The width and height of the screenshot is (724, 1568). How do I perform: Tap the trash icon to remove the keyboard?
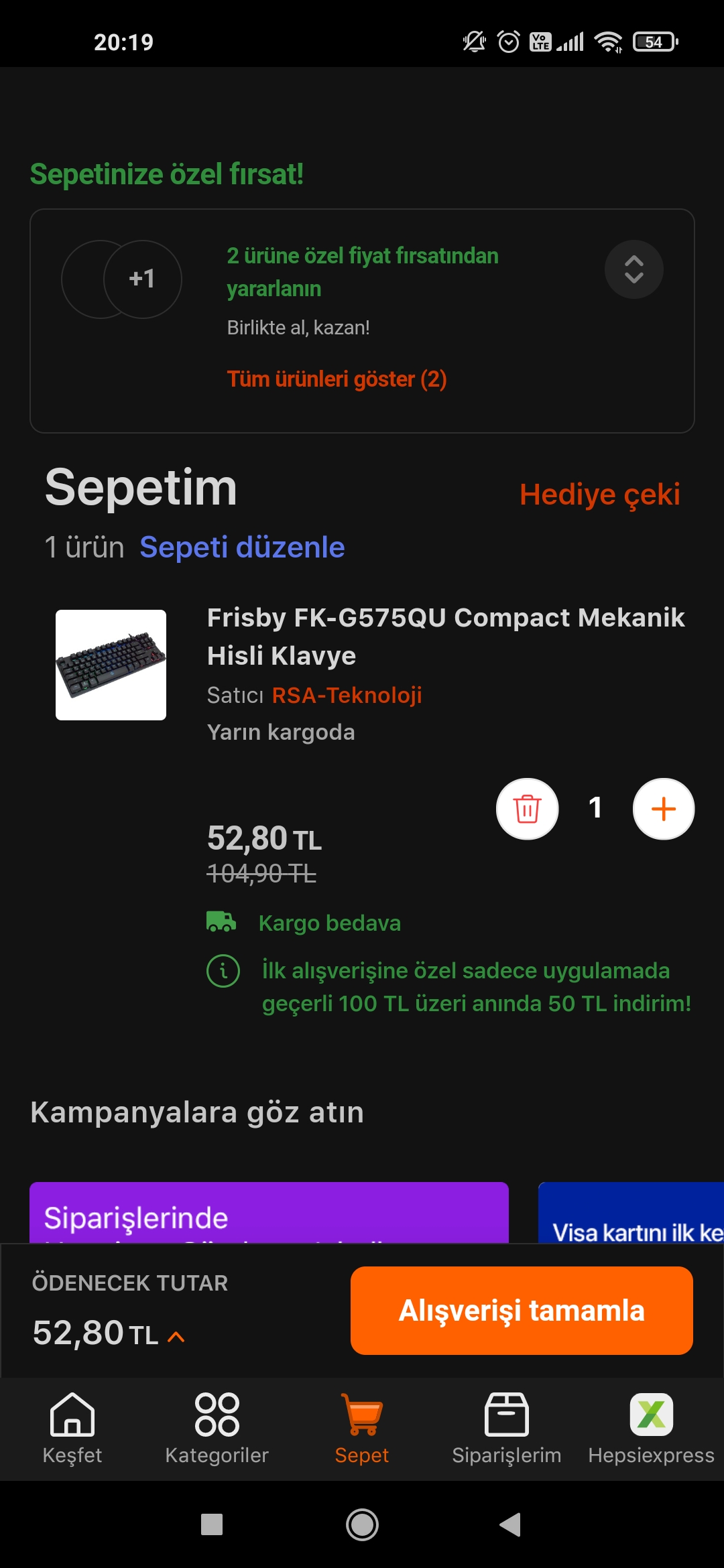pyautogui.click(x=527, y=809)
